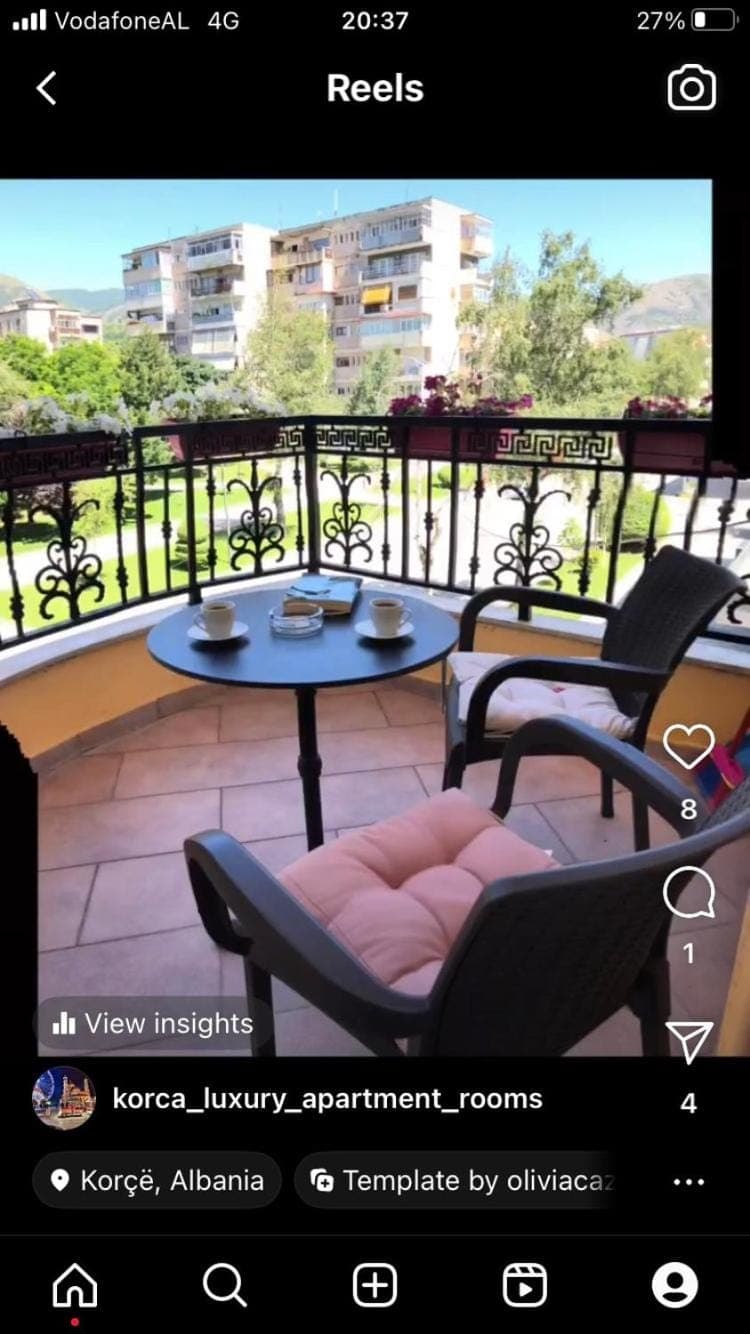Tap the Korçë, Albania location chip
Image resolution: width=750 pixels, height=1334 pixels.
tap(157, 1180)
